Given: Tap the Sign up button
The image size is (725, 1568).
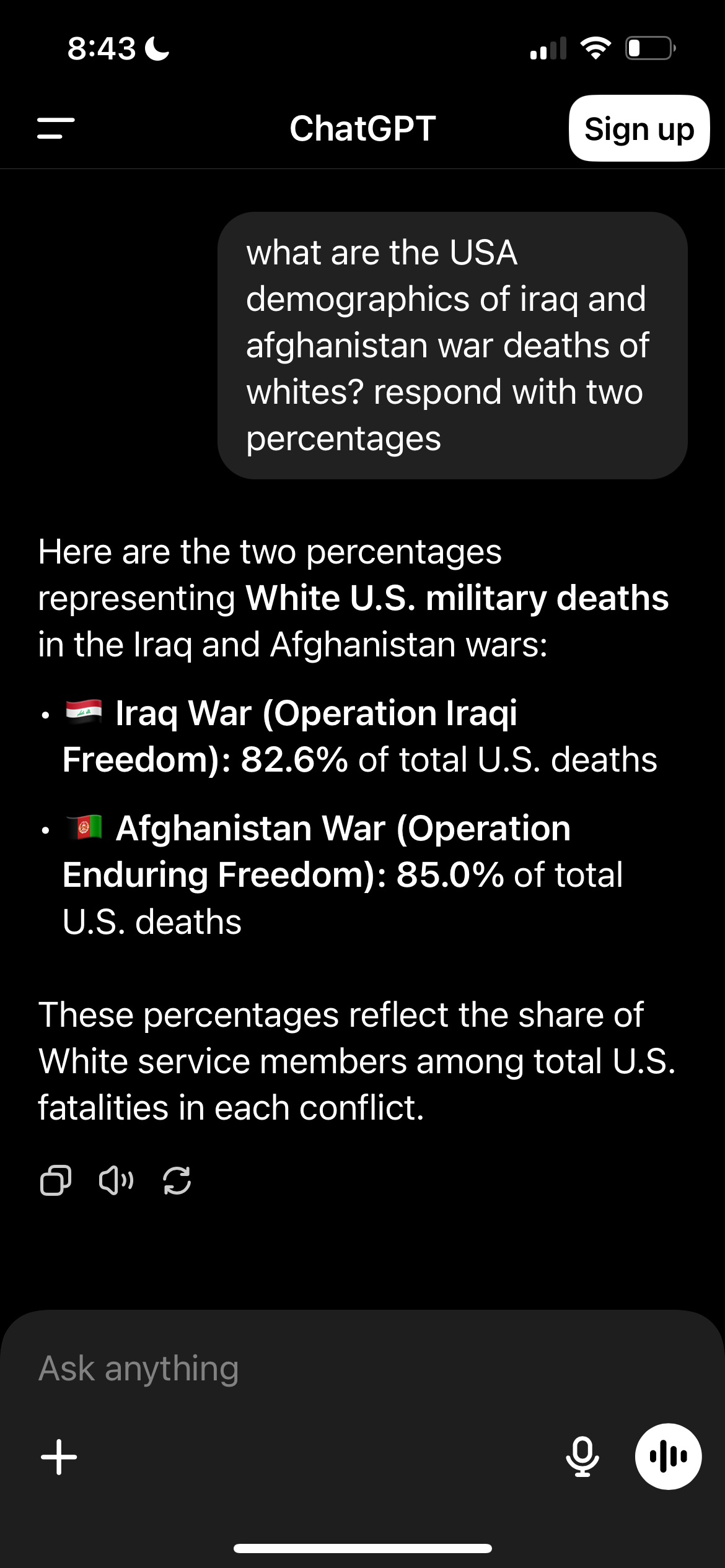Looking at the screenshot, I should pyautogui.click(x=639, y=128).
